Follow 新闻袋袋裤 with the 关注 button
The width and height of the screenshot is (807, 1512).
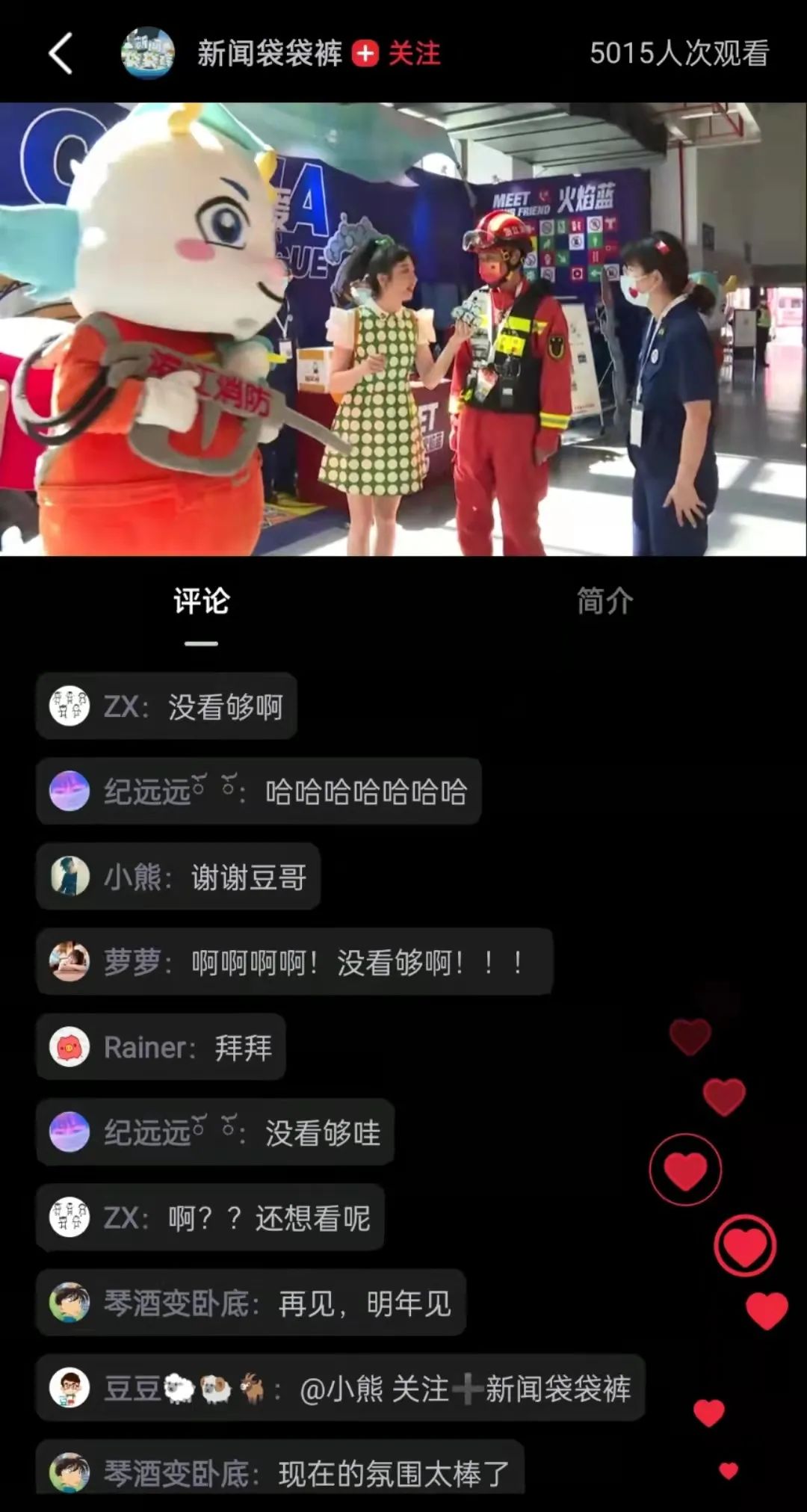397,54
